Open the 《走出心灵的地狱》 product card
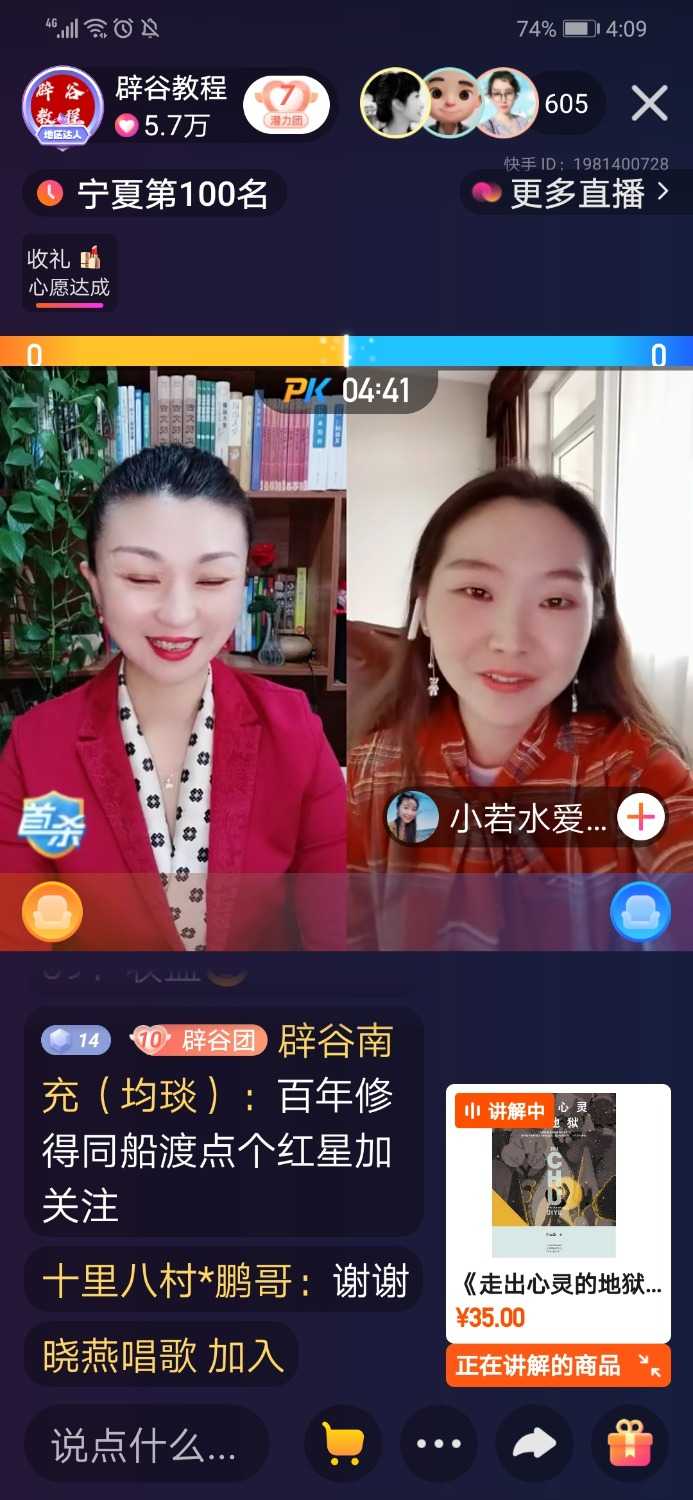Image resolution: width=693 pixels, height=1500 pixels. pos(557,1212)
